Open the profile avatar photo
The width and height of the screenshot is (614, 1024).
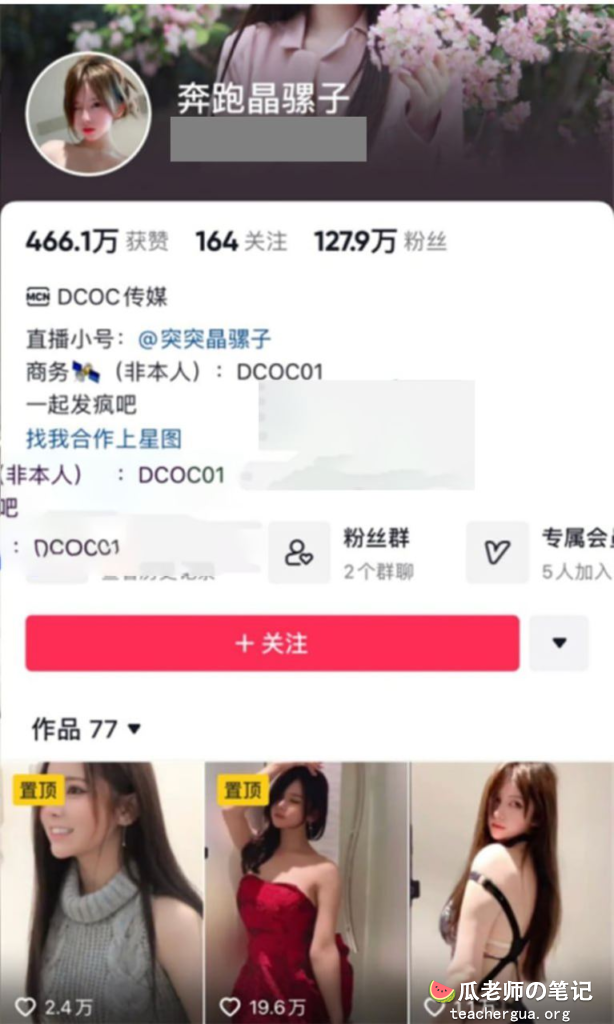coord(88,113)
